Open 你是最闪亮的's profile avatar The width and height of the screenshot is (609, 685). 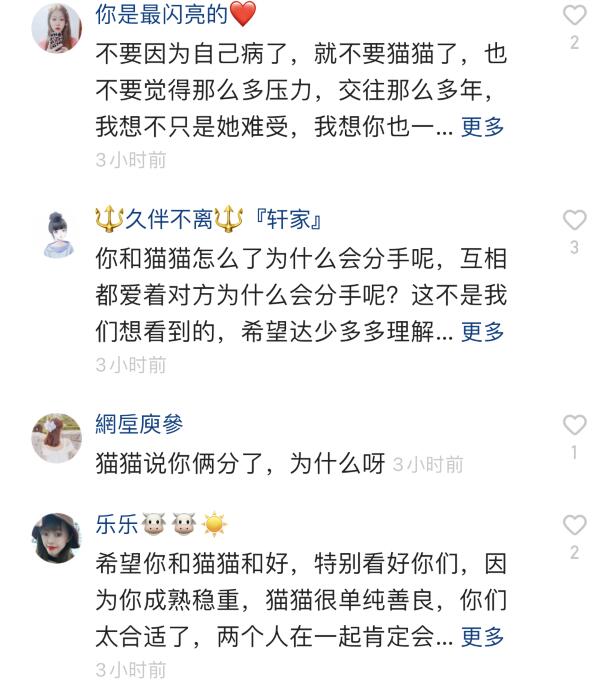pyautogui.click(x=57, y=27)
